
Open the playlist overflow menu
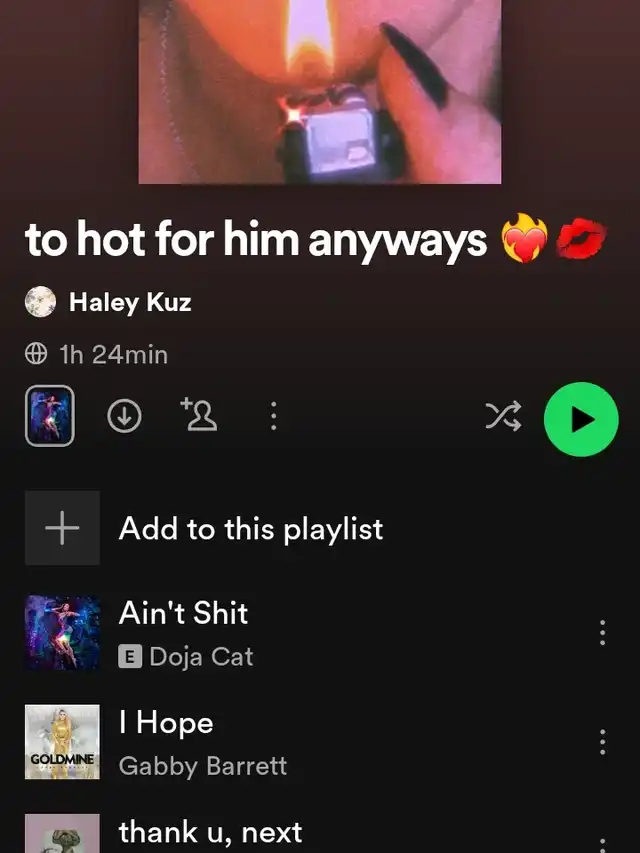pos(273,417)
